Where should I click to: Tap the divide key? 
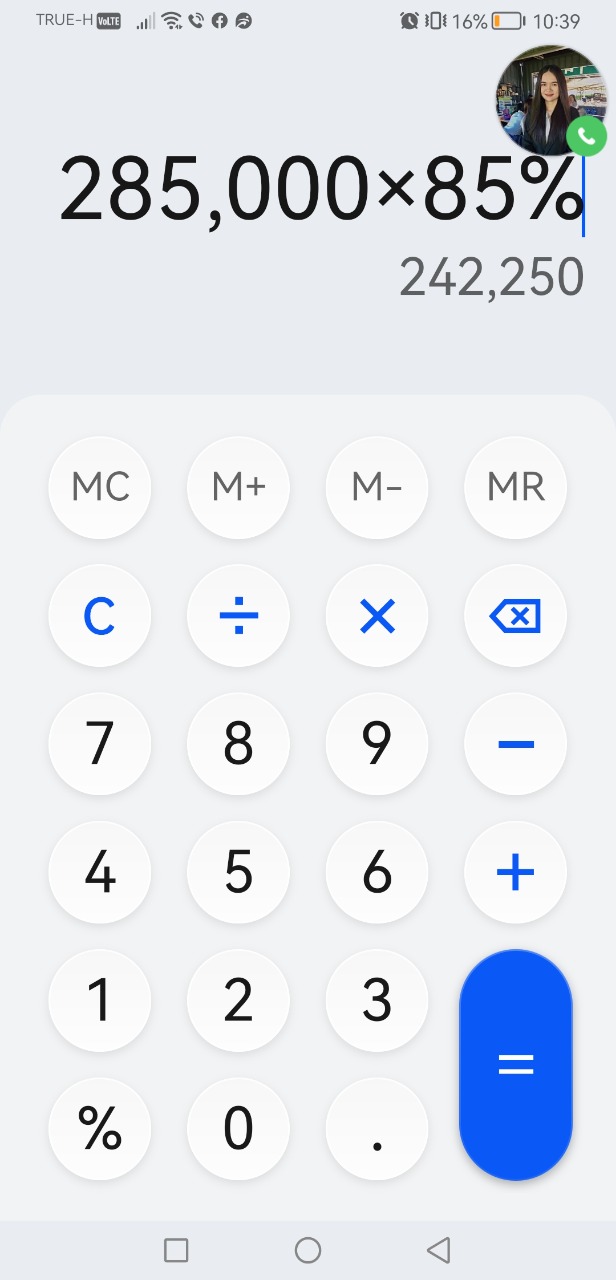coord(238,616)
